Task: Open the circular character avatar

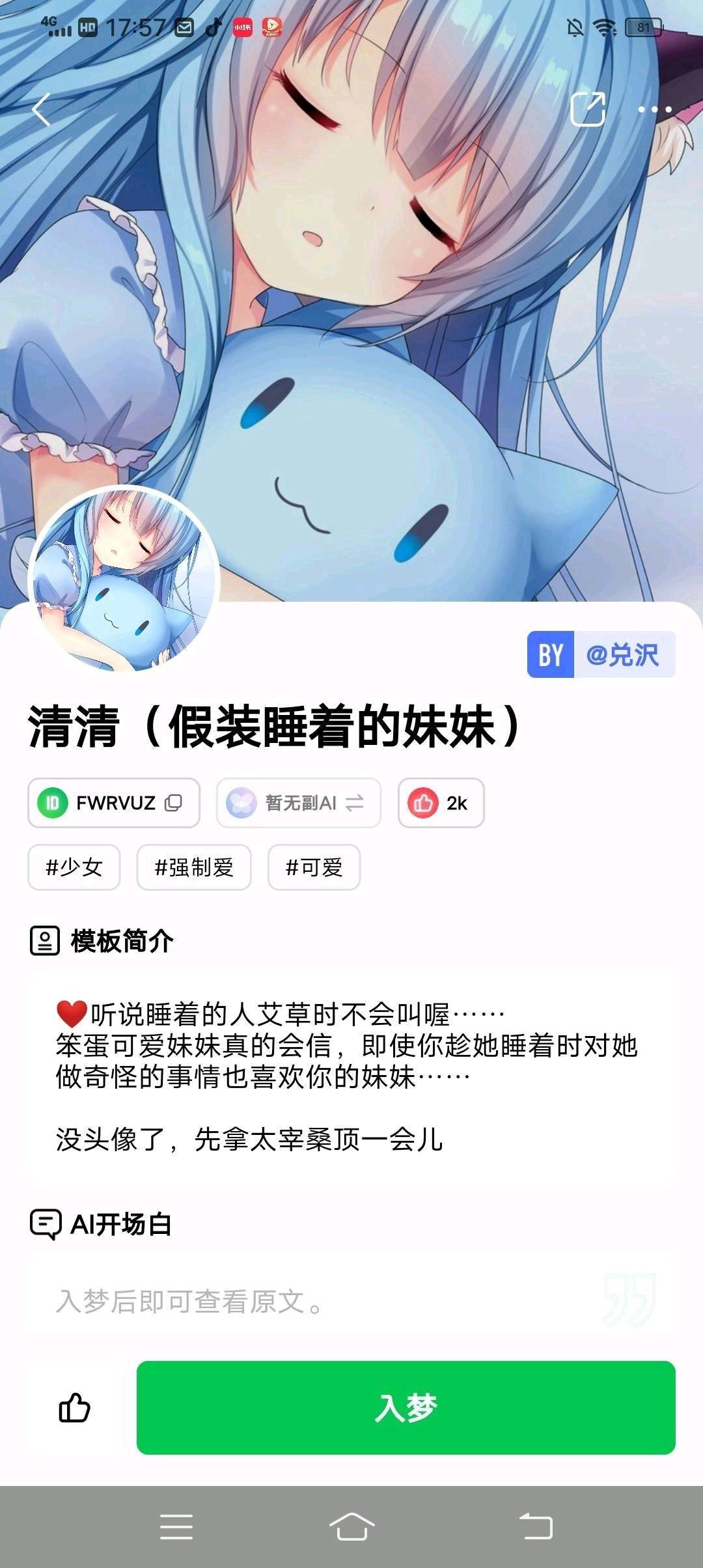Action: pos(124,580)
